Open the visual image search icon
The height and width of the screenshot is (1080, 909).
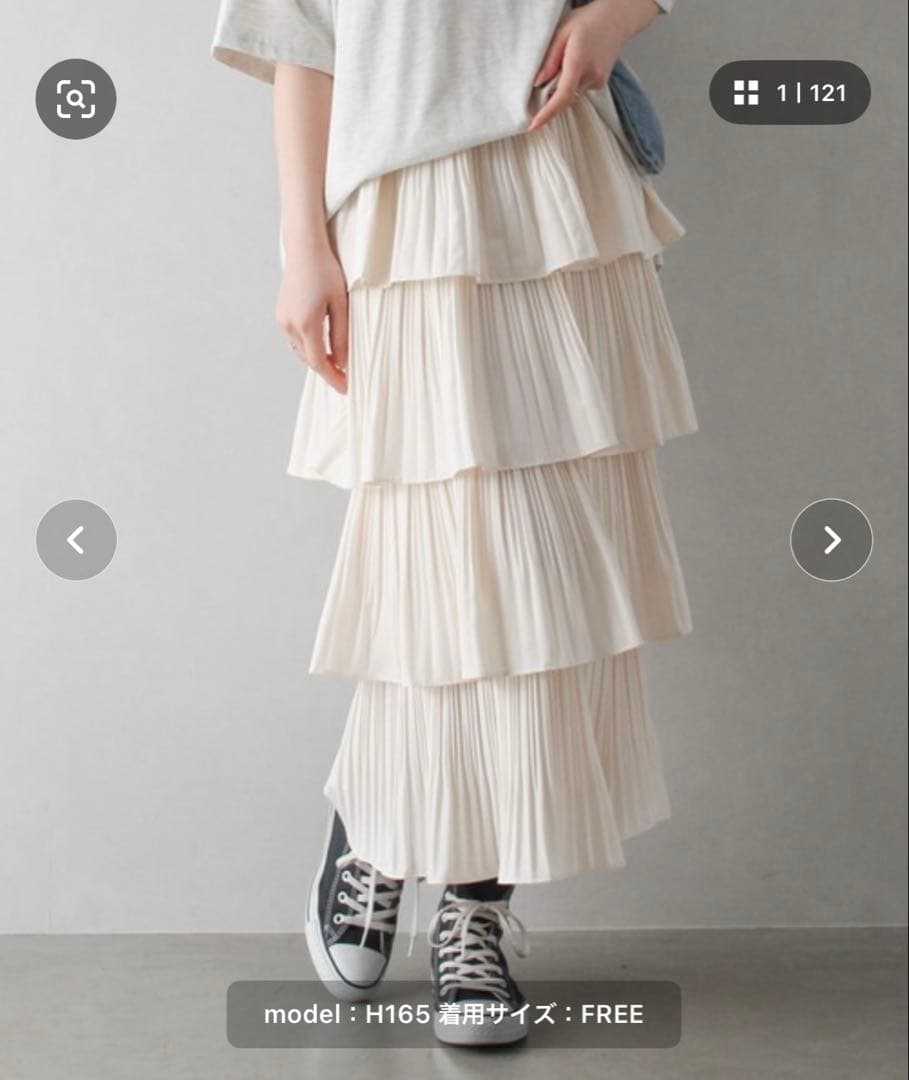(x=76, y=99)
